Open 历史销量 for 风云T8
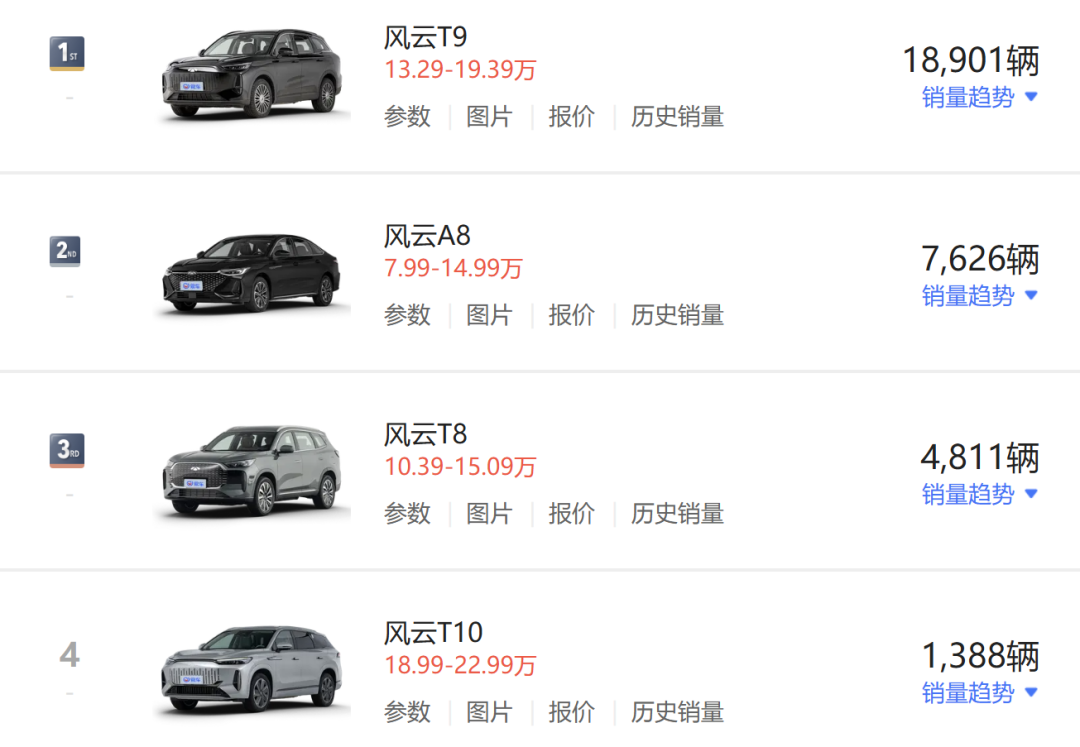Viewport: 1080px width, 747px height. [x=677, y=514]
